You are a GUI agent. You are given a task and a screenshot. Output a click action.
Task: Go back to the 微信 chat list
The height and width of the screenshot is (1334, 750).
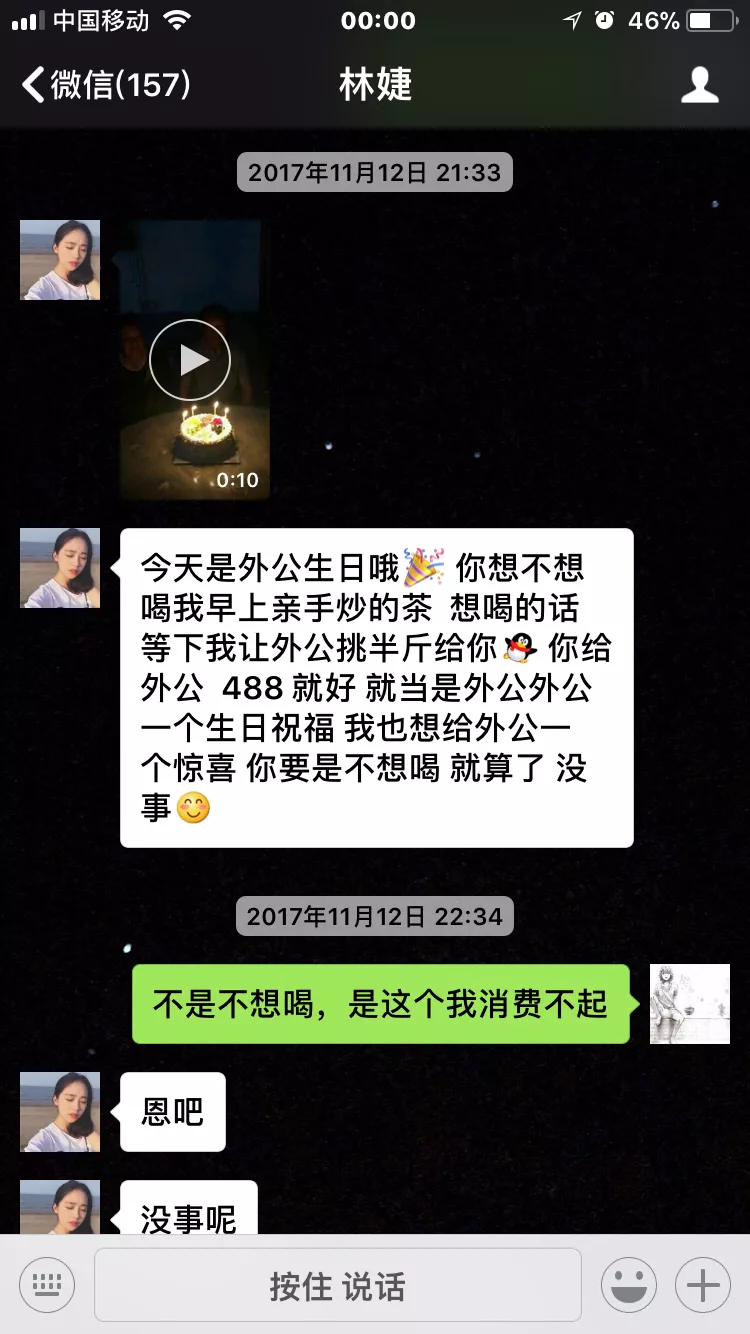105,84
